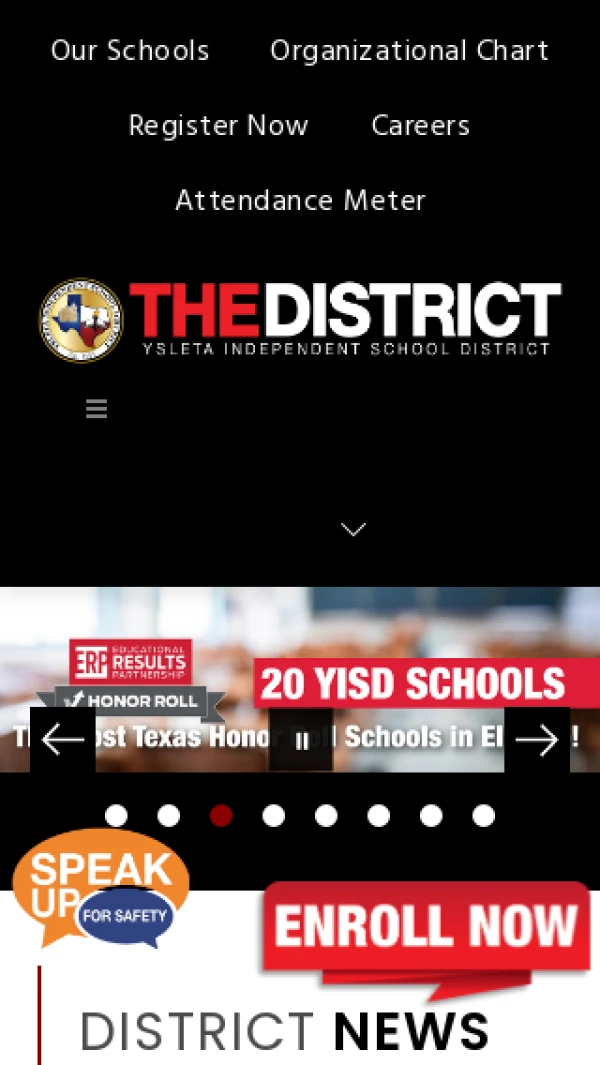Show the previous slide in the carousel
Screen dimensions: 600x1065
(63, 740)
